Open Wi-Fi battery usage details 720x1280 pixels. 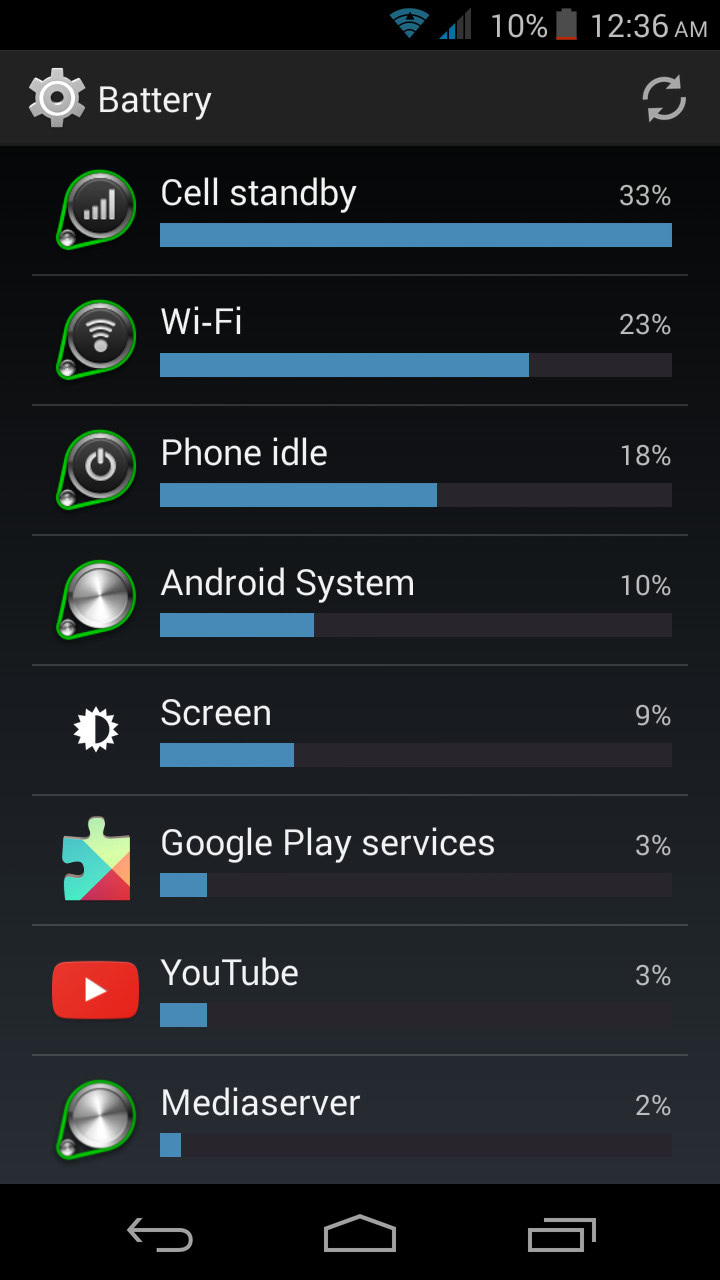360,341
